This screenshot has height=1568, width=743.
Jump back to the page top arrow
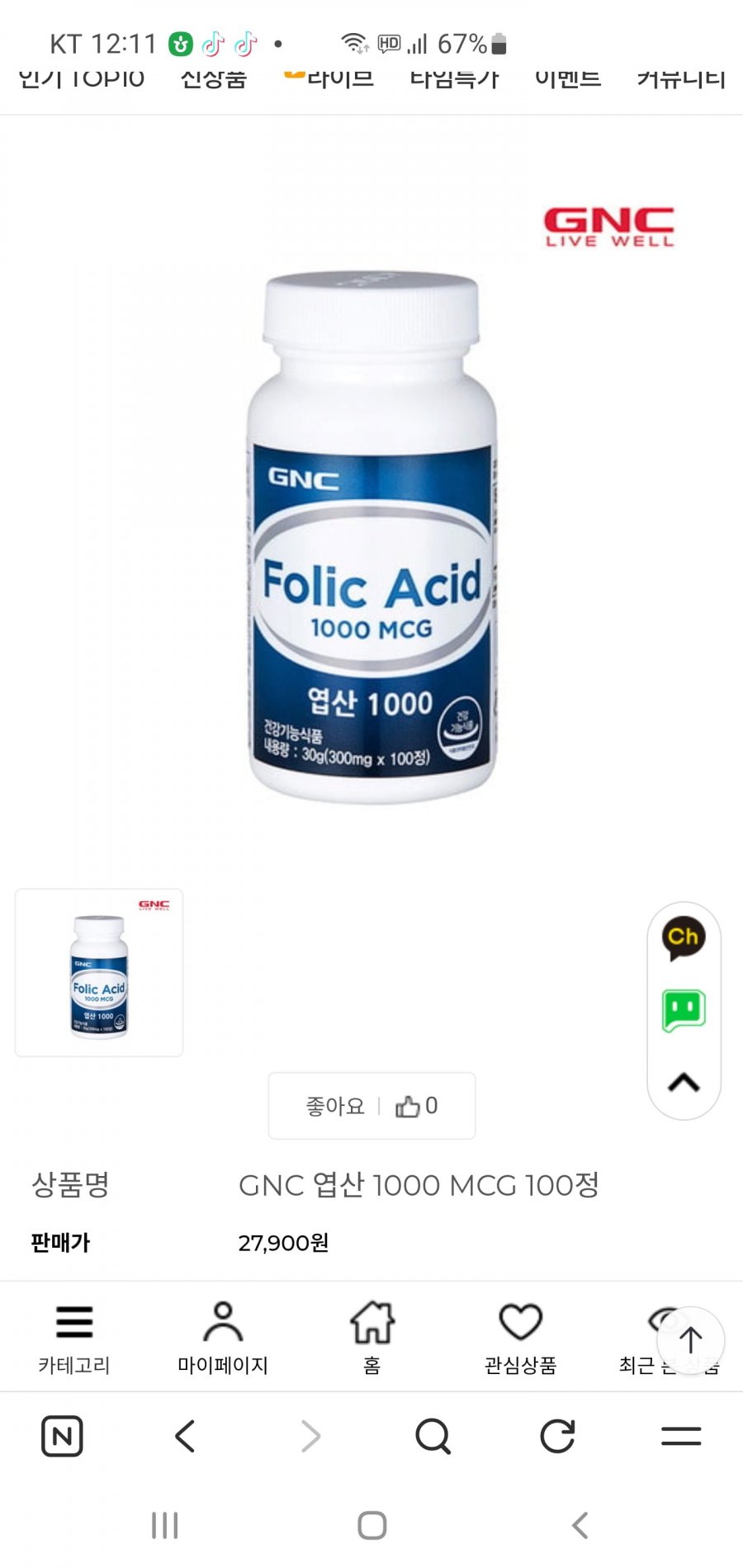click(690, 1340)
